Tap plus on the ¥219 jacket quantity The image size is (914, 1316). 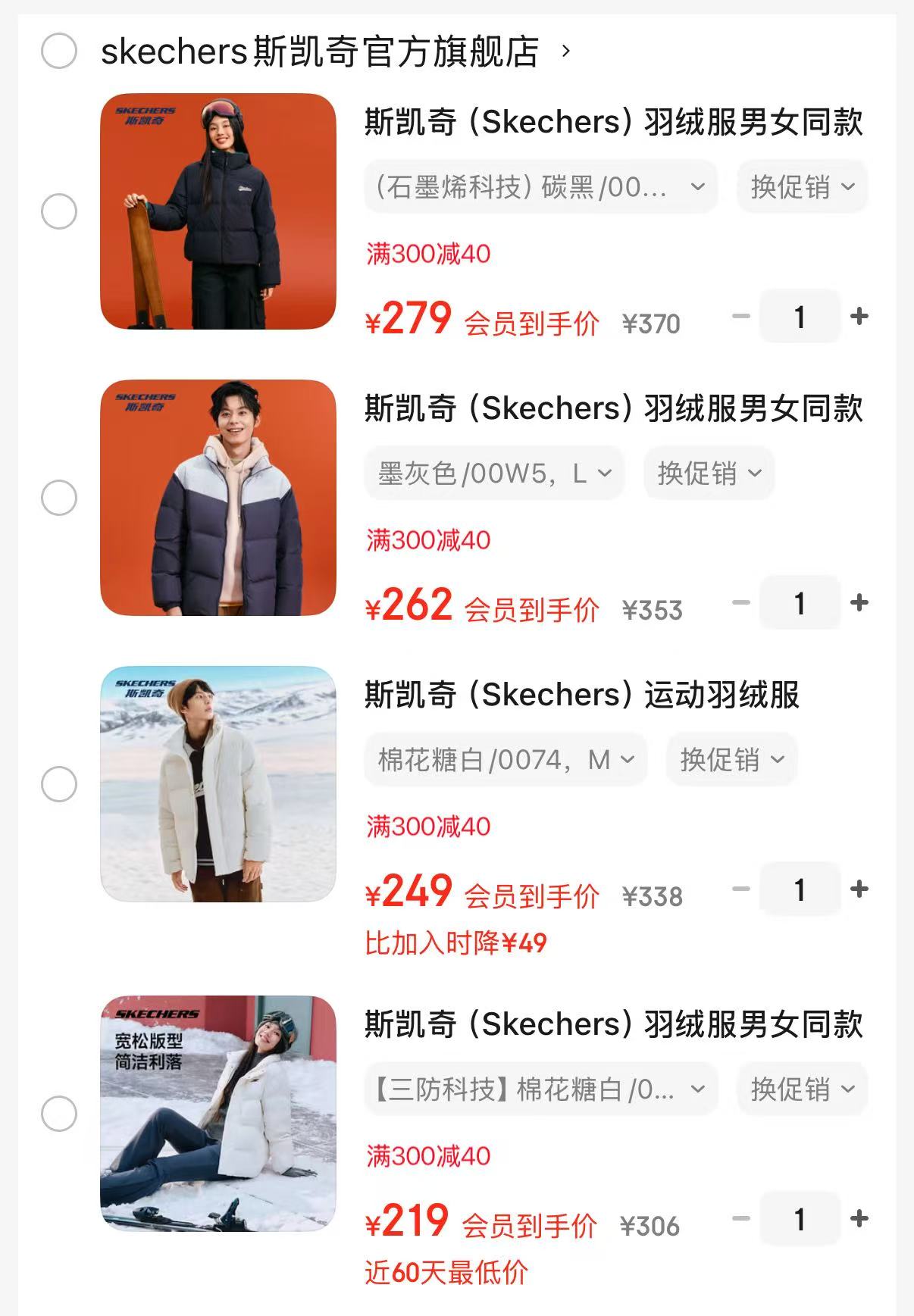[859, 1219]
